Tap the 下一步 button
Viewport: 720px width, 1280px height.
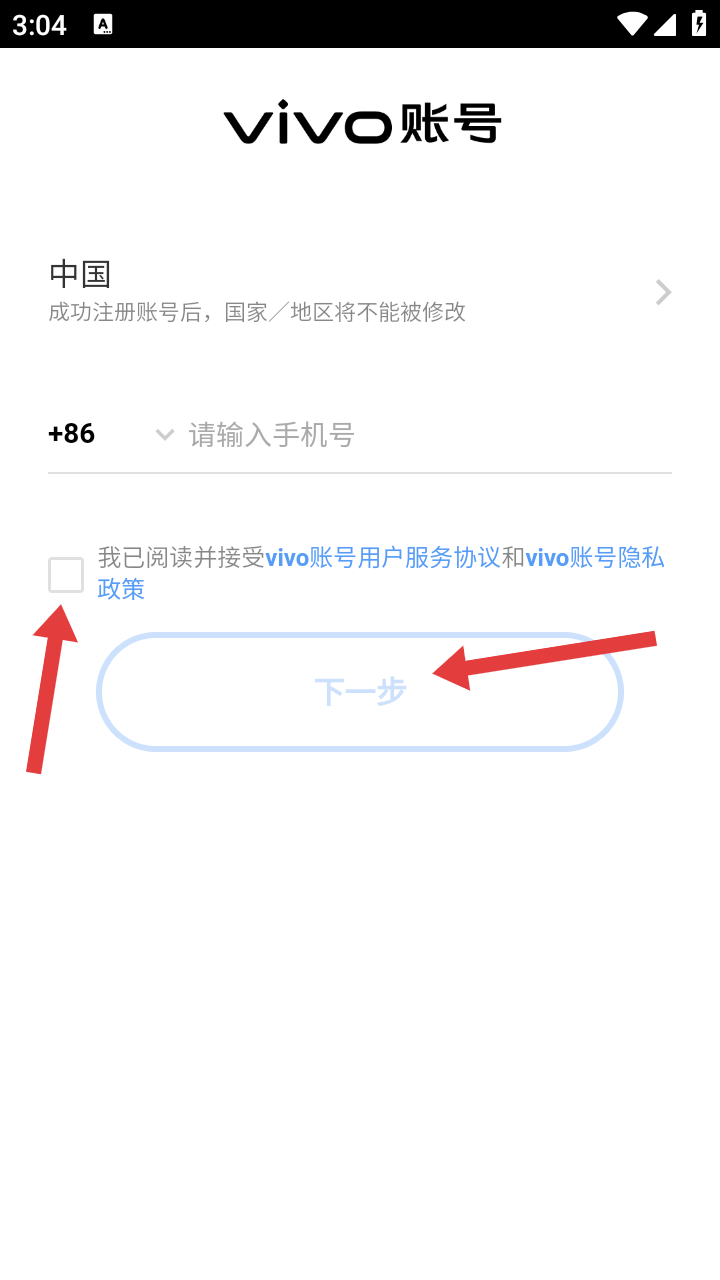tap(360, 691)
